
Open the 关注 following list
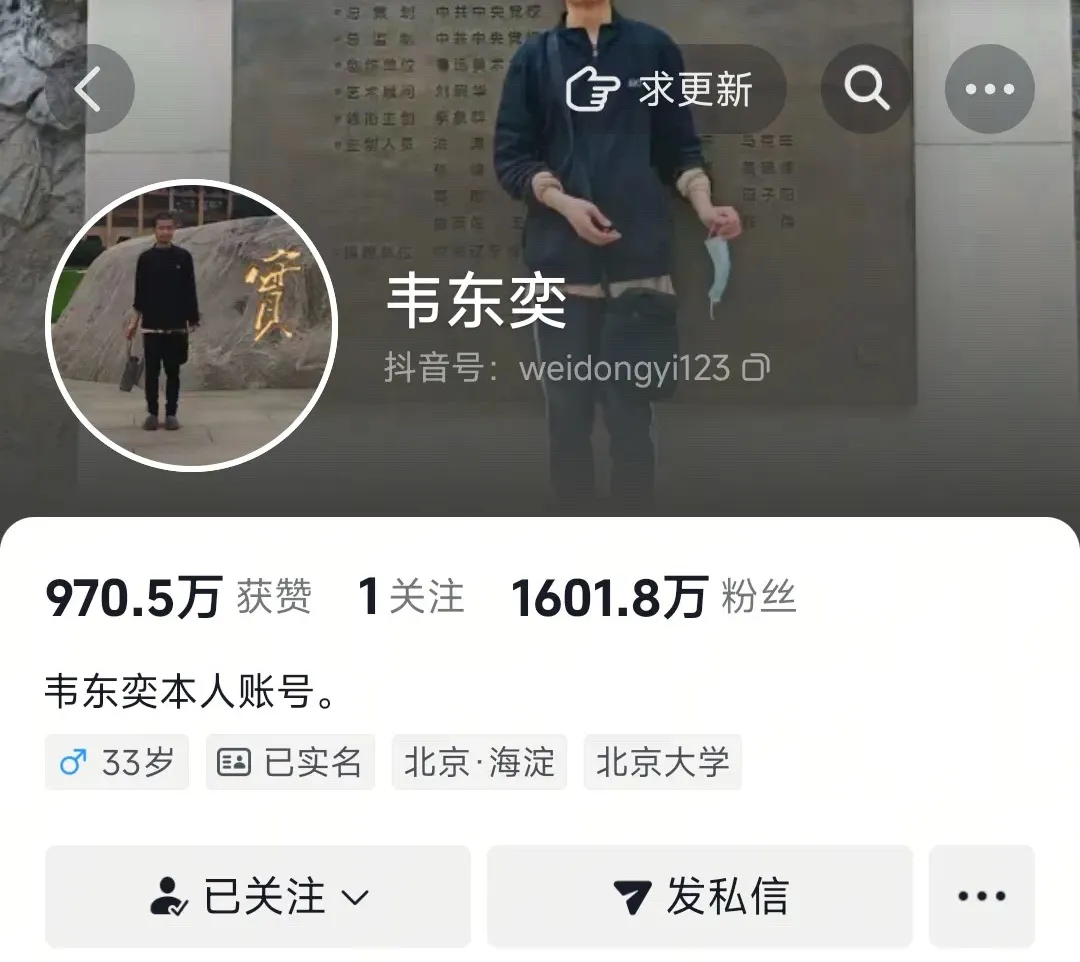click(x=411, y=597)
